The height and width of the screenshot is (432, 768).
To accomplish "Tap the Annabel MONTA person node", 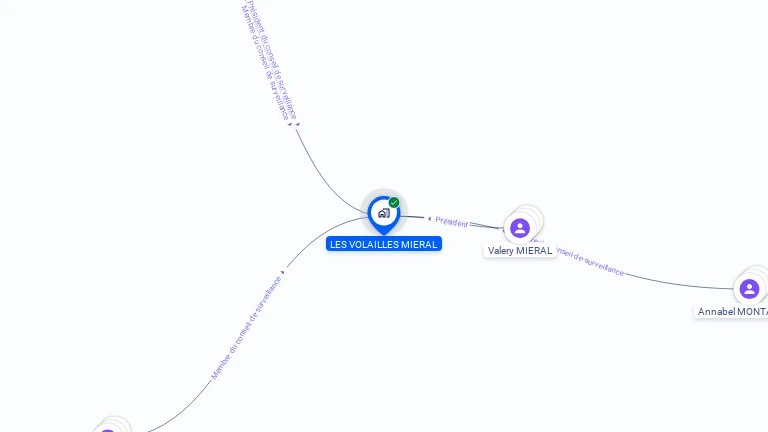I will [749, 289].
